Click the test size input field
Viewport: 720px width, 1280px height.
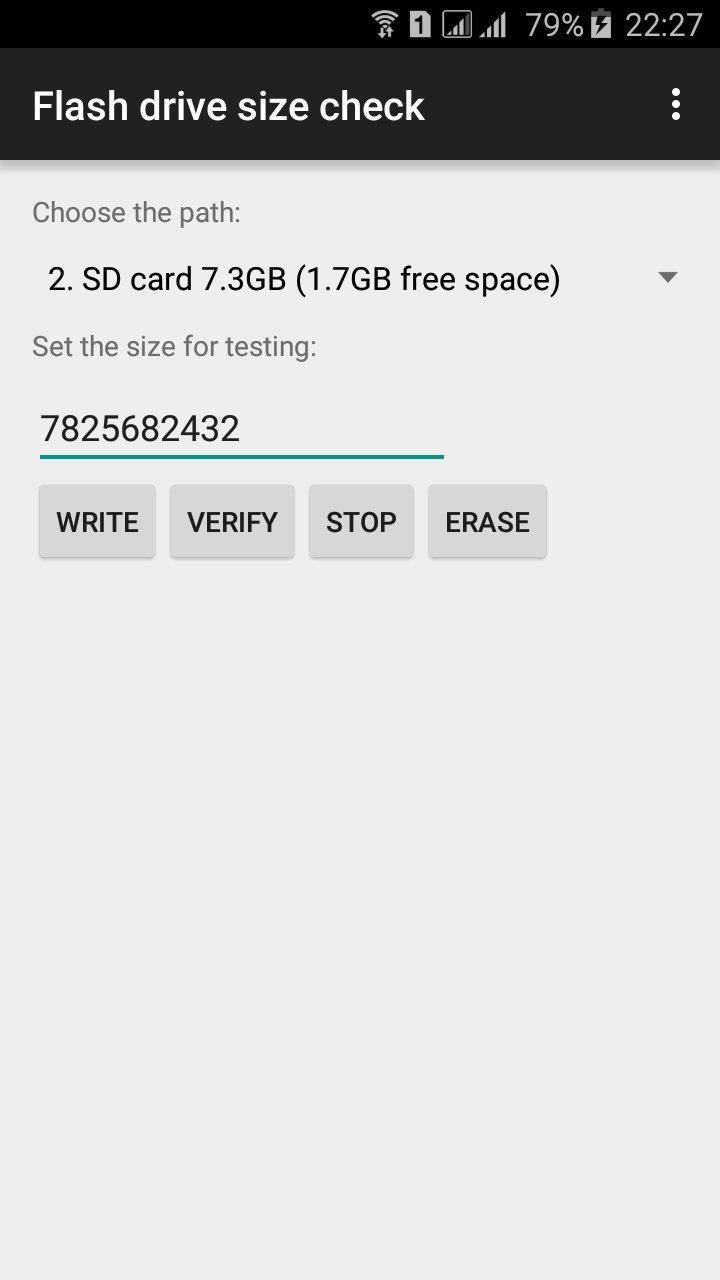point(240,428)
